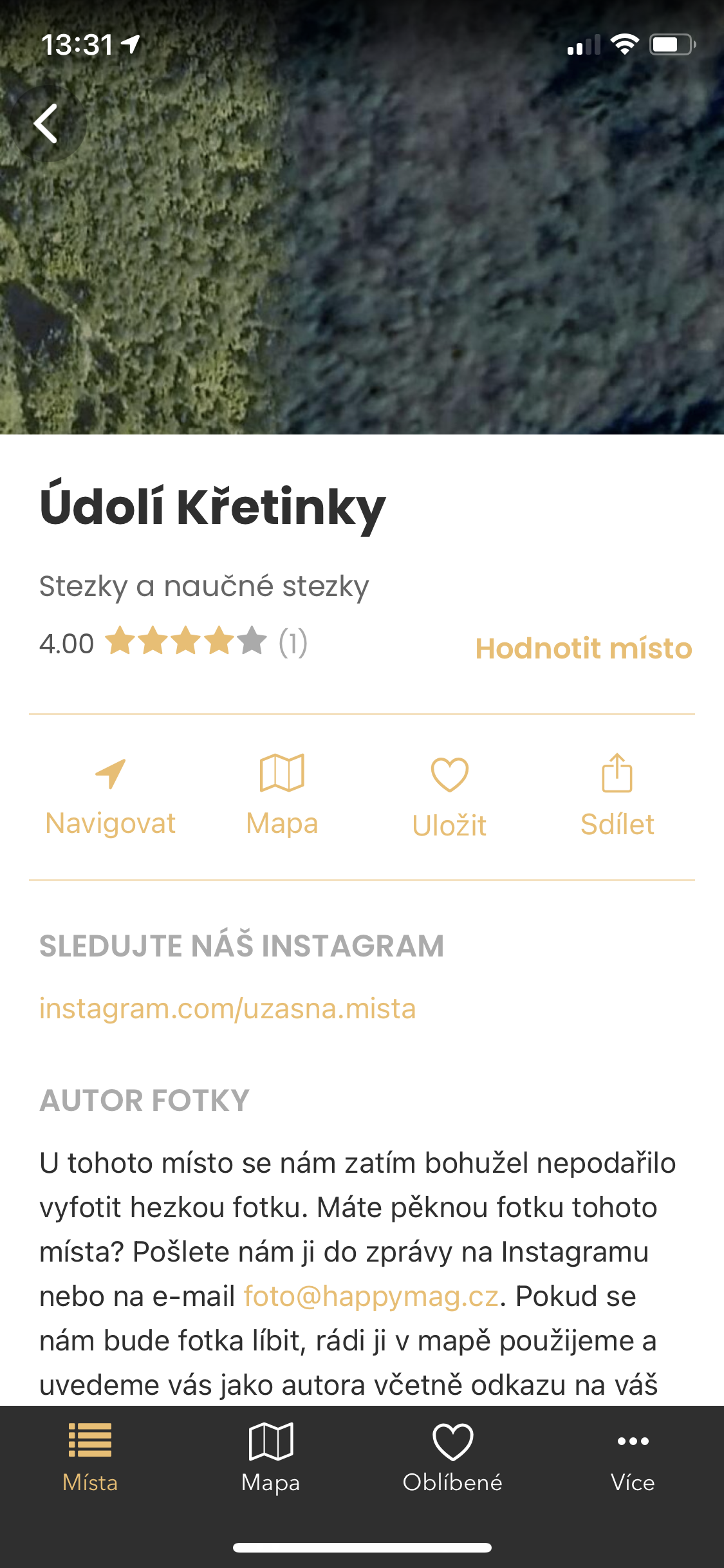Screen dimensions: 724x1568
Task: Go back using the arrow icon
Action: tap(46, 123)
